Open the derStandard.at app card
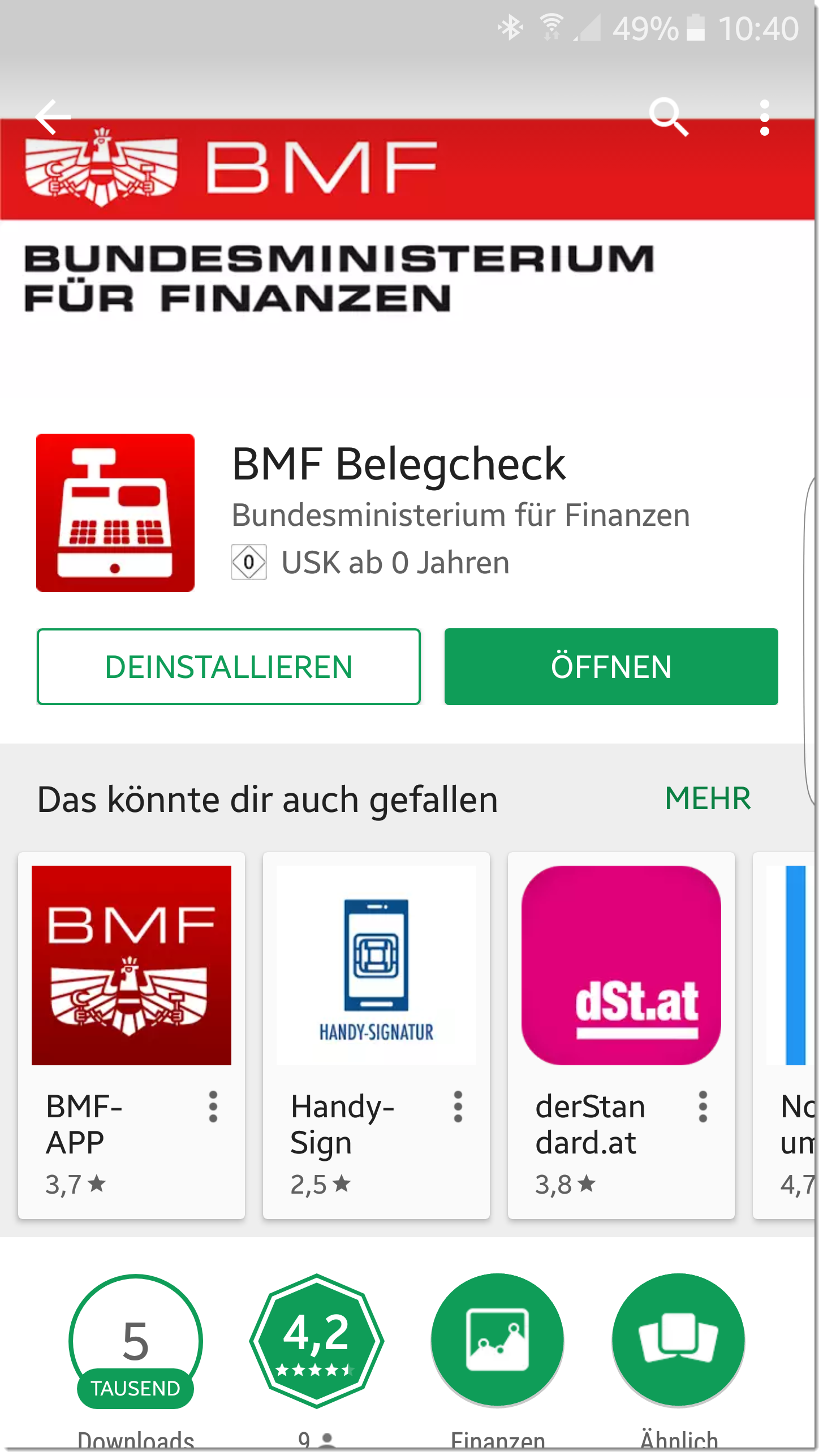 [x=621, y=966]
